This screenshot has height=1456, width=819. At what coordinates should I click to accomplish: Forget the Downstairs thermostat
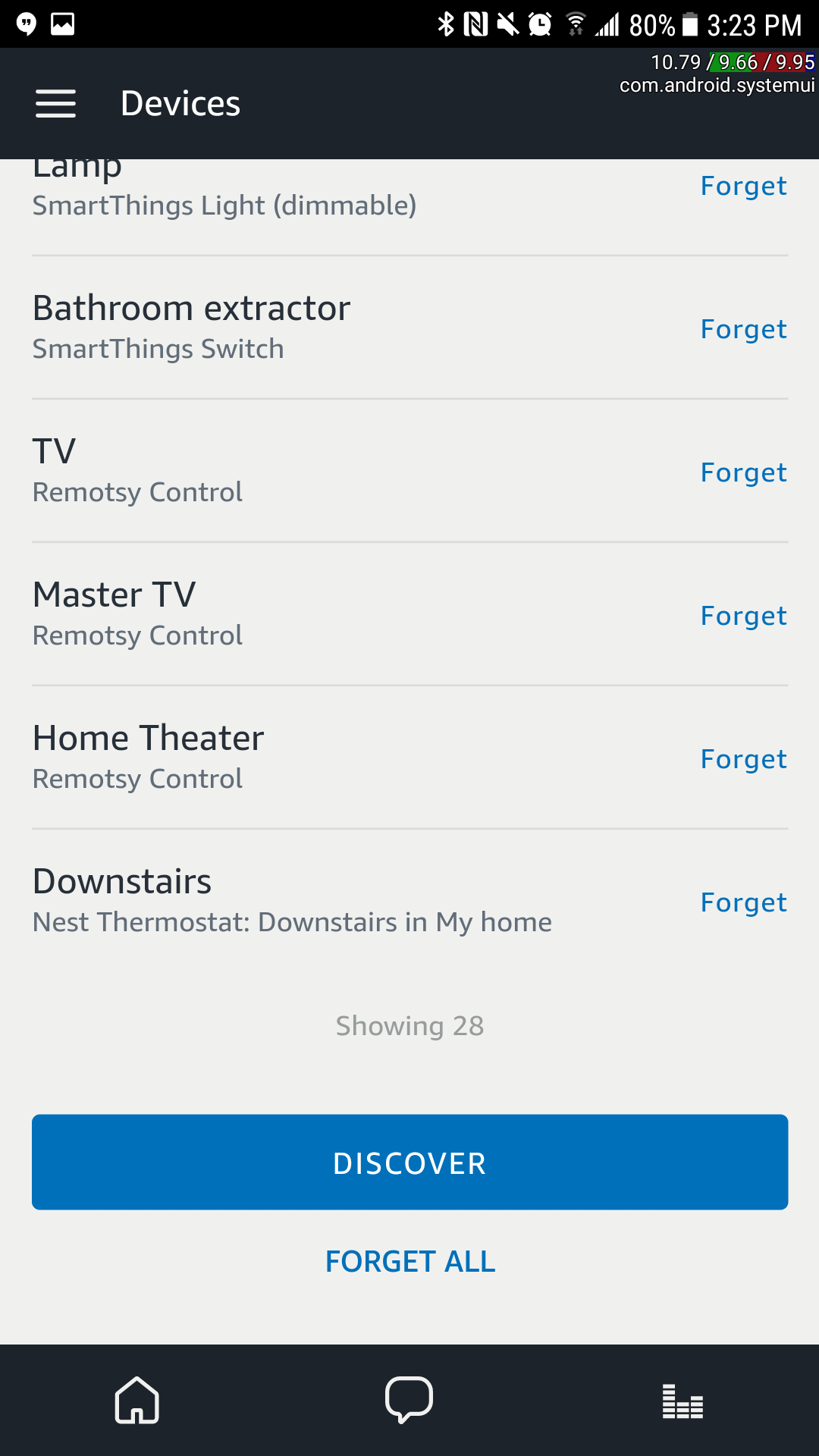coord(743,902)
